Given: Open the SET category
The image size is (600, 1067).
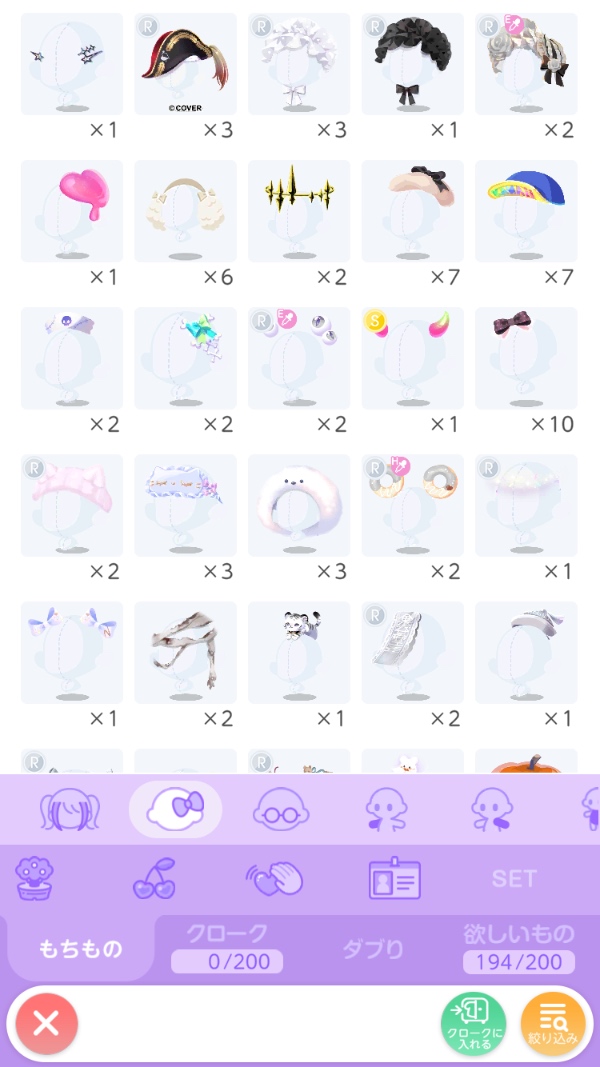Looking at the screenshot, I should [x=514, y=879].
